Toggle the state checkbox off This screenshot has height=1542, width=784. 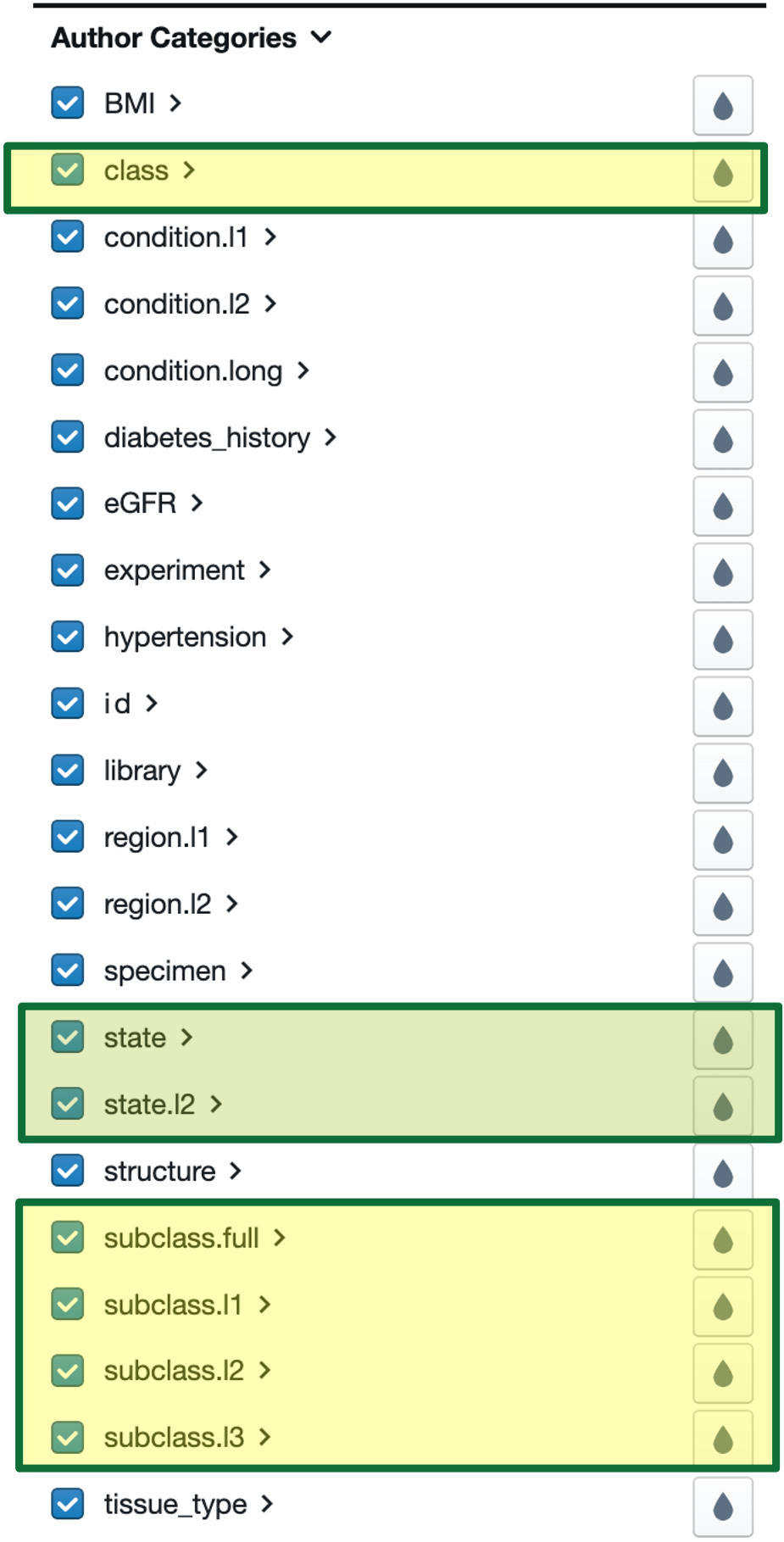pos(67,1038)
